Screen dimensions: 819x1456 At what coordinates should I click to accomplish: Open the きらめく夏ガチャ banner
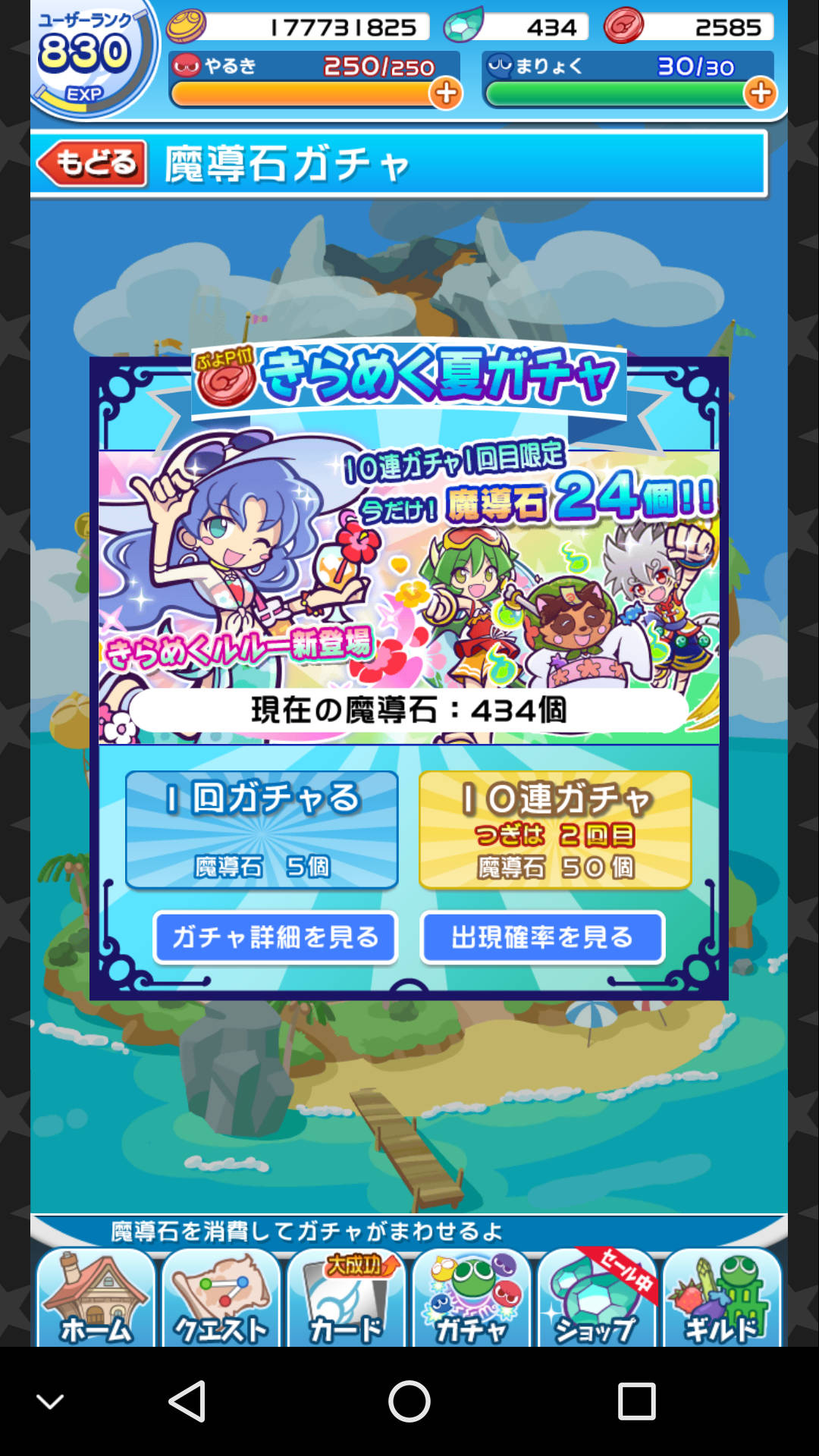409,576
